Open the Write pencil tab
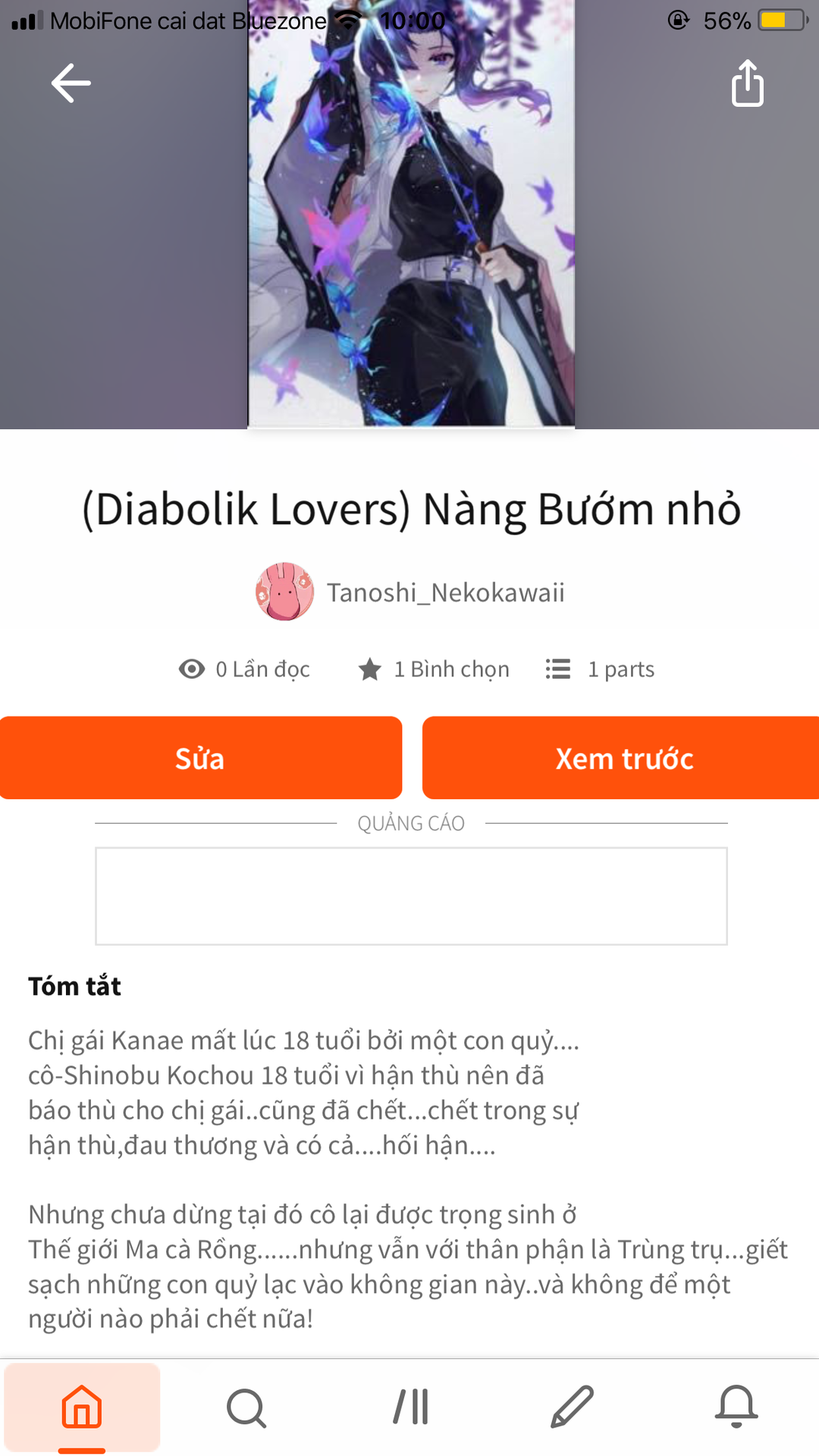 [573, 1407]
